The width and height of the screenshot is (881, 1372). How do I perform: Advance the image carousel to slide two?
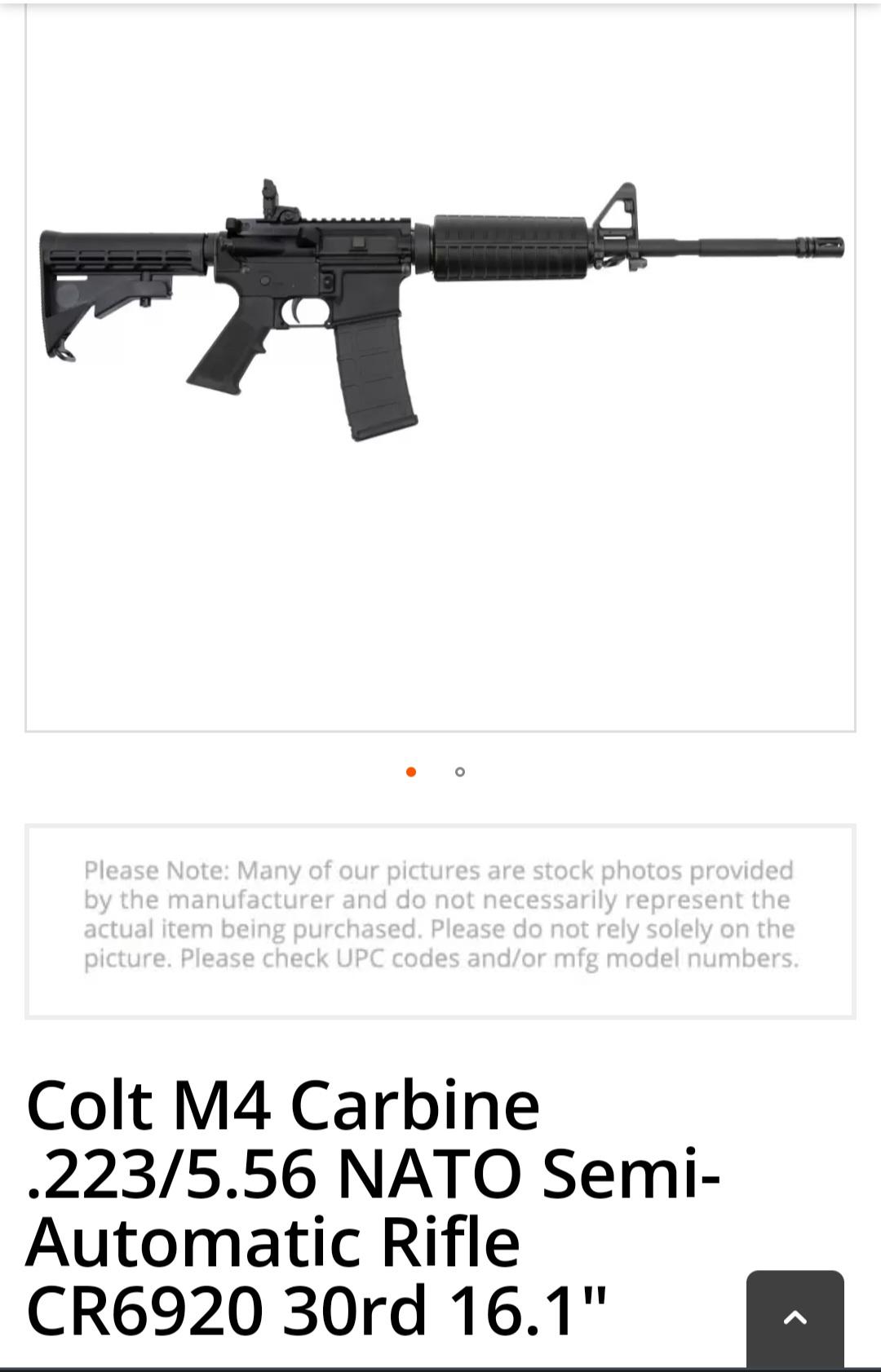459,771
